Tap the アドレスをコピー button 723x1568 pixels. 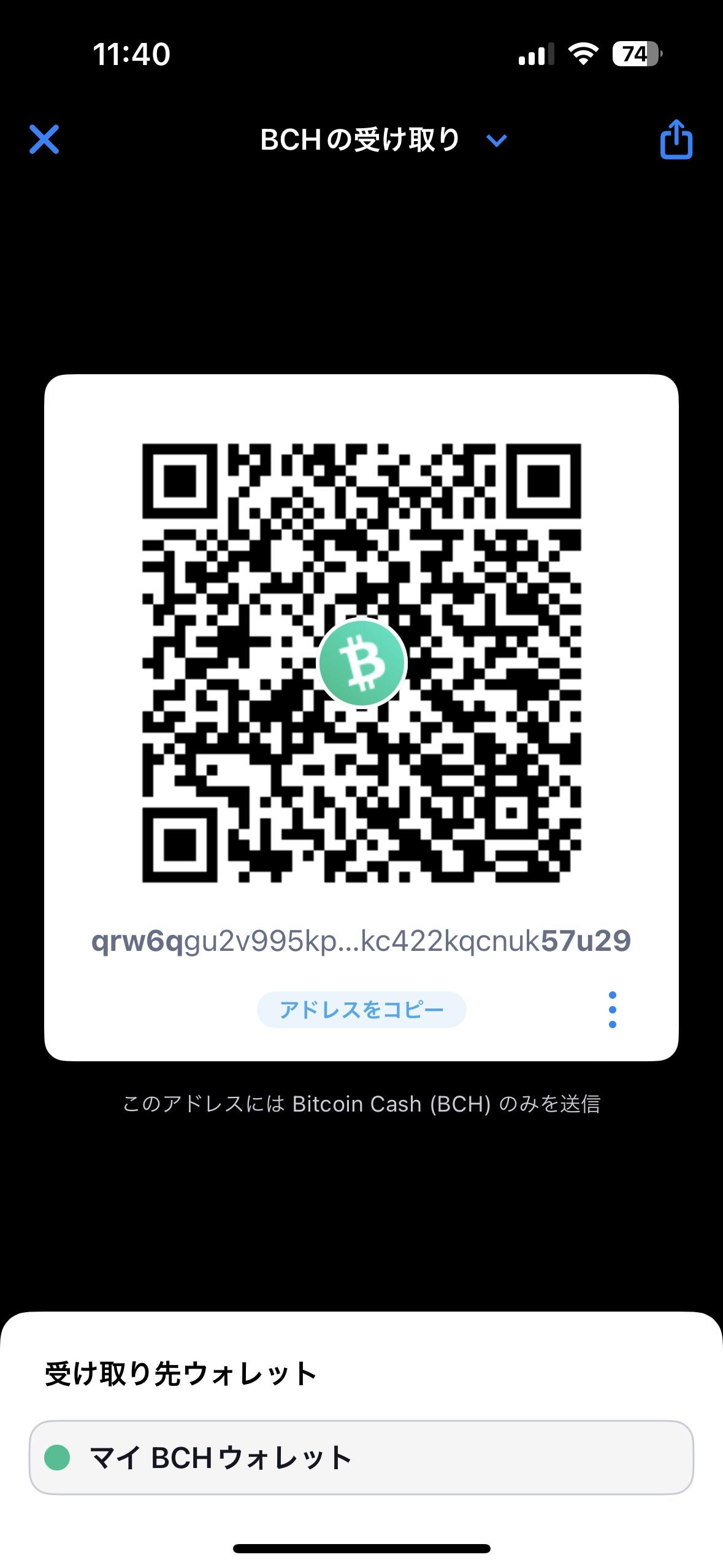(x=361, y=1009)
